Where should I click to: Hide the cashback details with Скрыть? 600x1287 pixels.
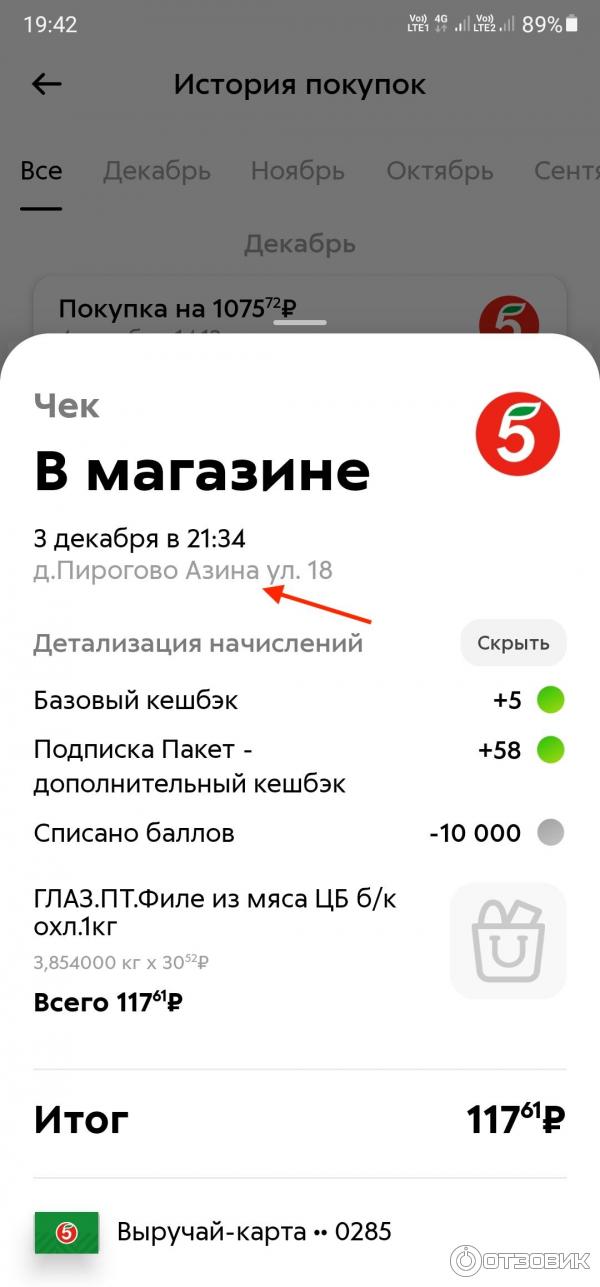[x=513, y=643]
